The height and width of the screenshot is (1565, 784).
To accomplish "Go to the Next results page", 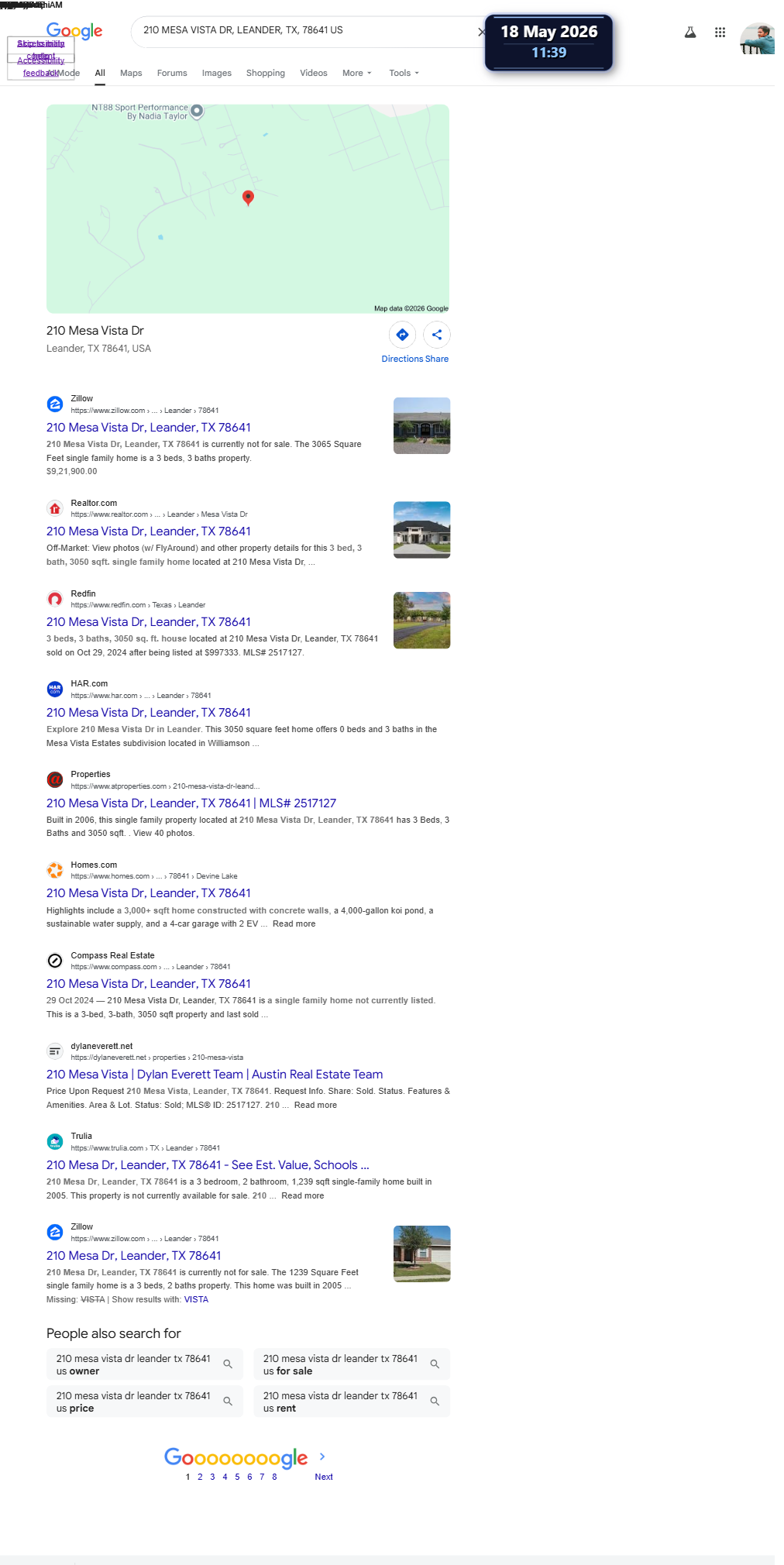I will point(323,1467).
